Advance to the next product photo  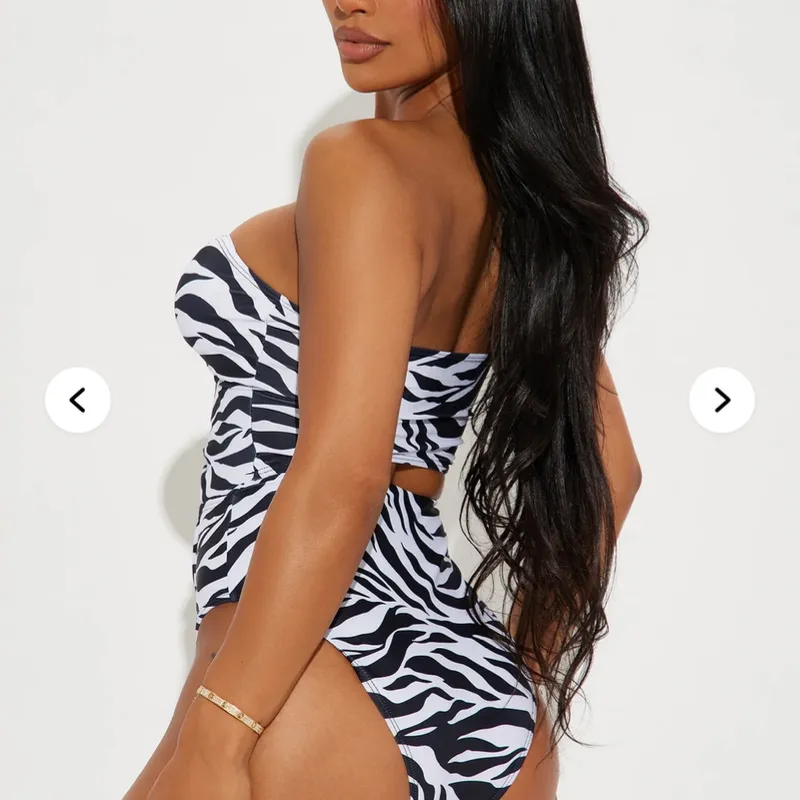pyautogui.click(x=722, y=400)
